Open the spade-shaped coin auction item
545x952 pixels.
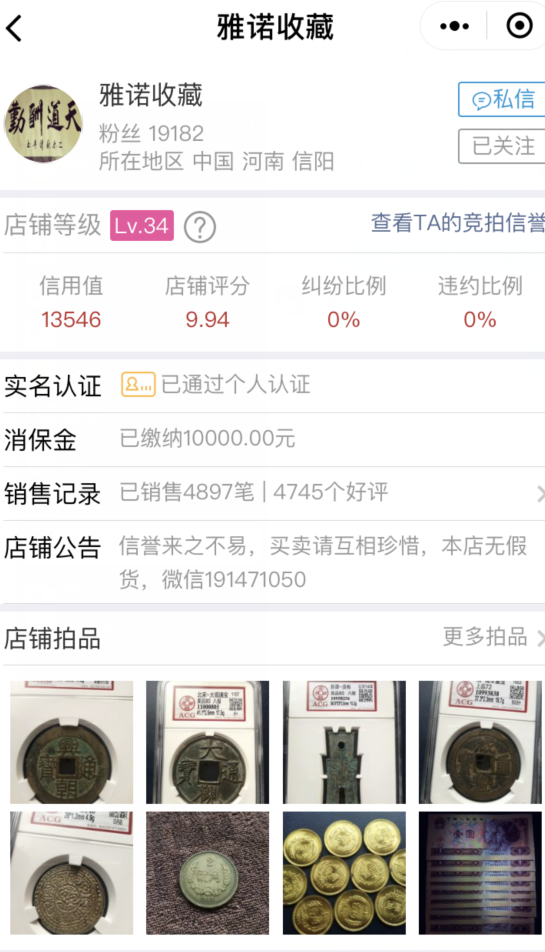tap(344, 742)
